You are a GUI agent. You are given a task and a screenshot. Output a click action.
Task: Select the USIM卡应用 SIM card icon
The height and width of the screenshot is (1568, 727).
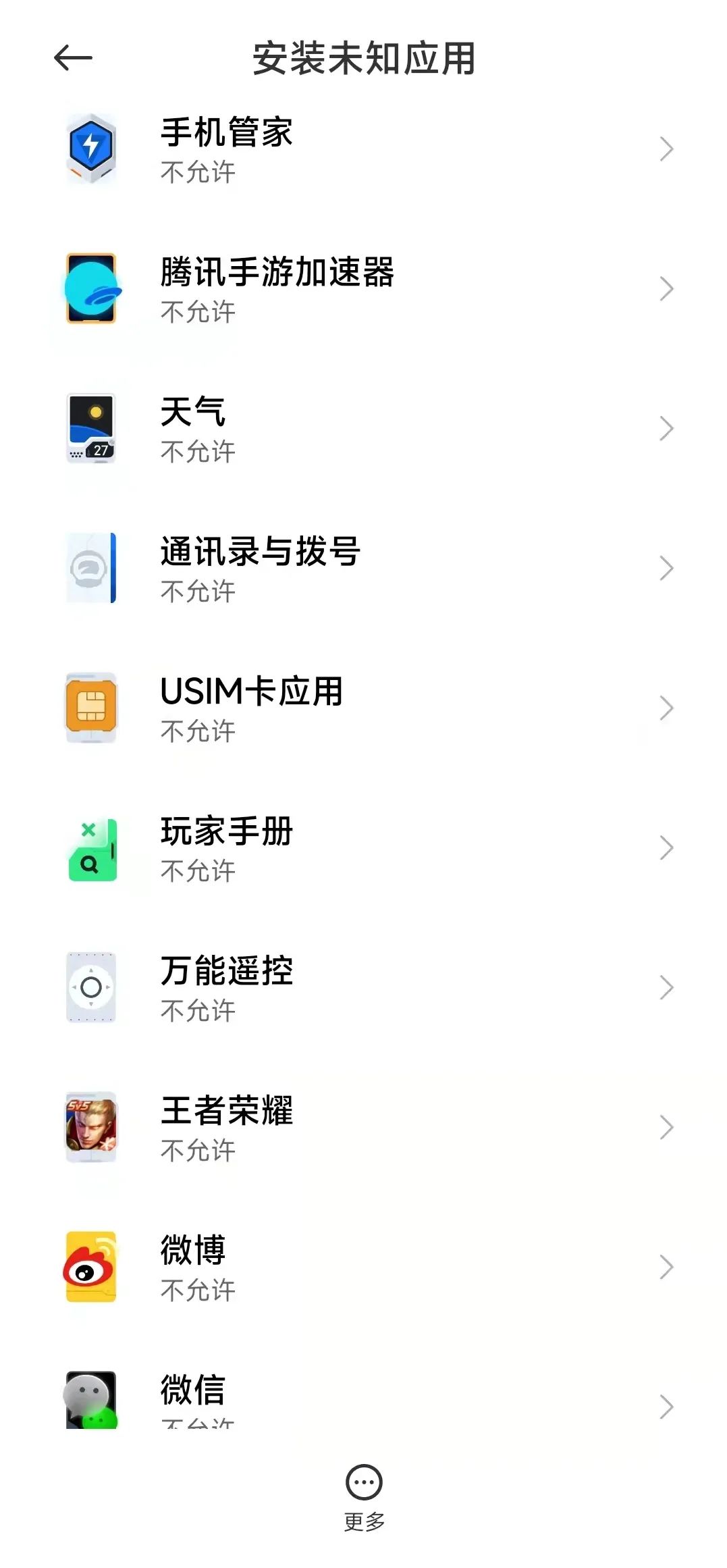(91, 708)
